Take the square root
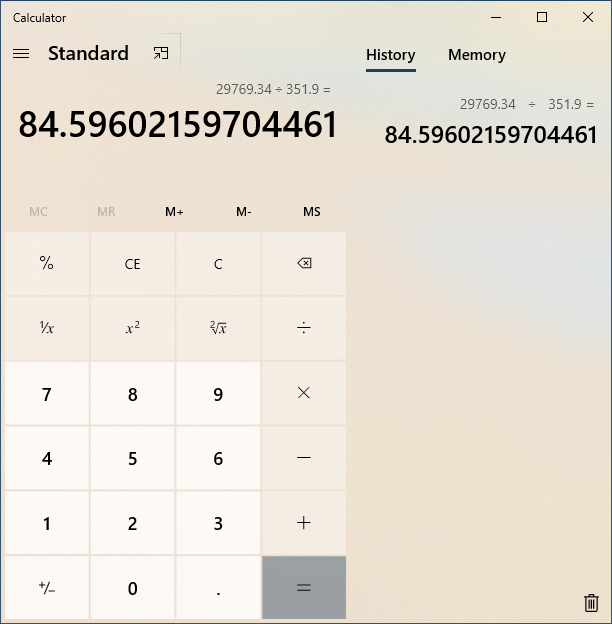This screenshot has height=624, width=612. (218, 328)
